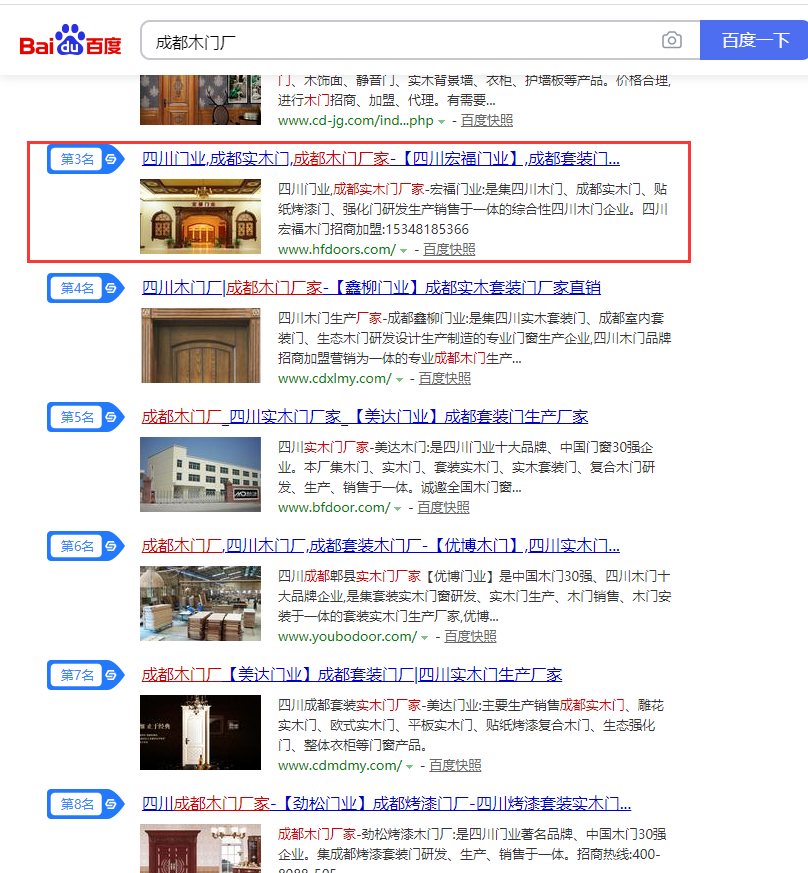Go to the Baidu logo homepage
The width and height of the screenshot is (808, 873).
point(71,41)
